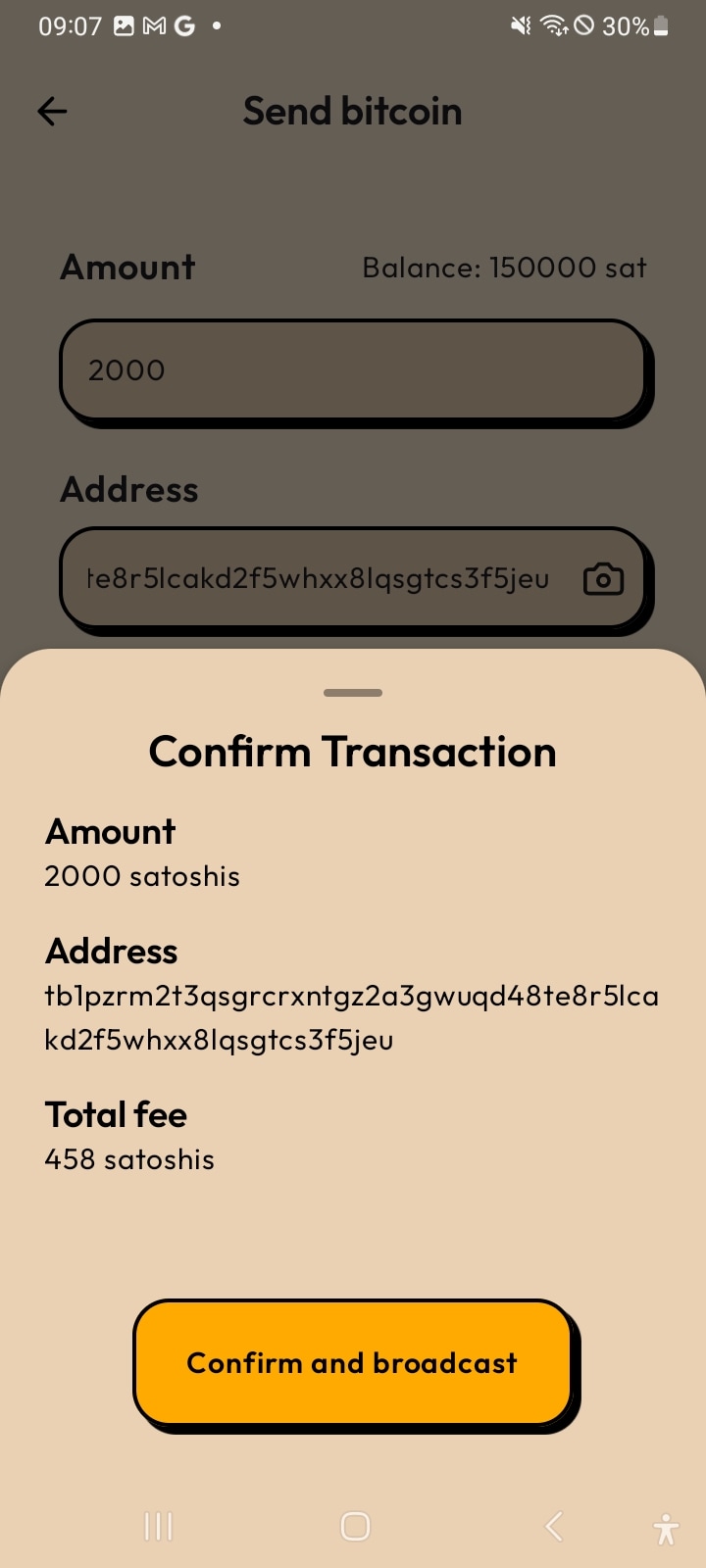Open the accessibility icon in navigation bar
Screen dimensions: 706x1568
pos(665,1526)
